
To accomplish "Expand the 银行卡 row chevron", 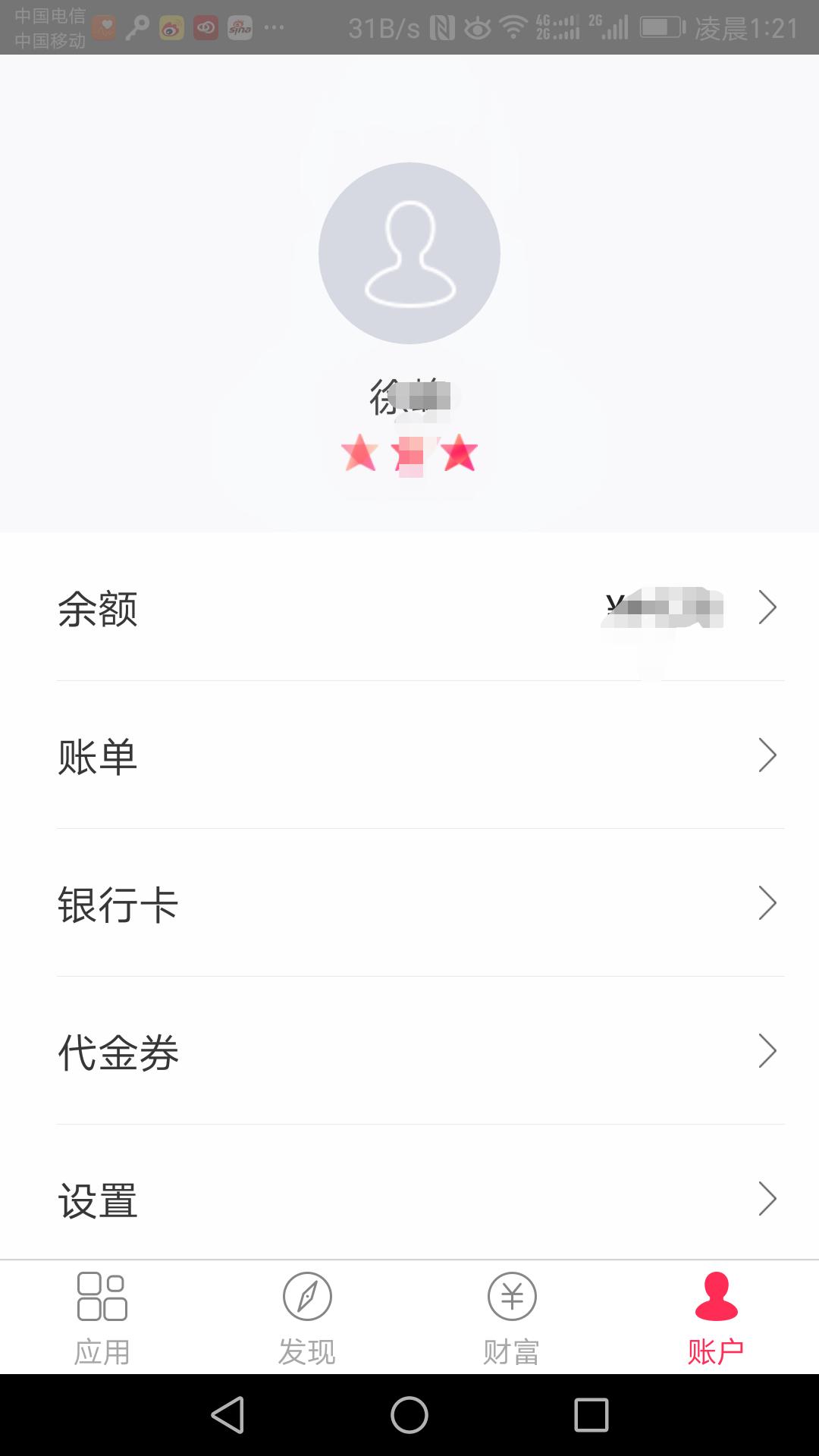I will 769,902.
